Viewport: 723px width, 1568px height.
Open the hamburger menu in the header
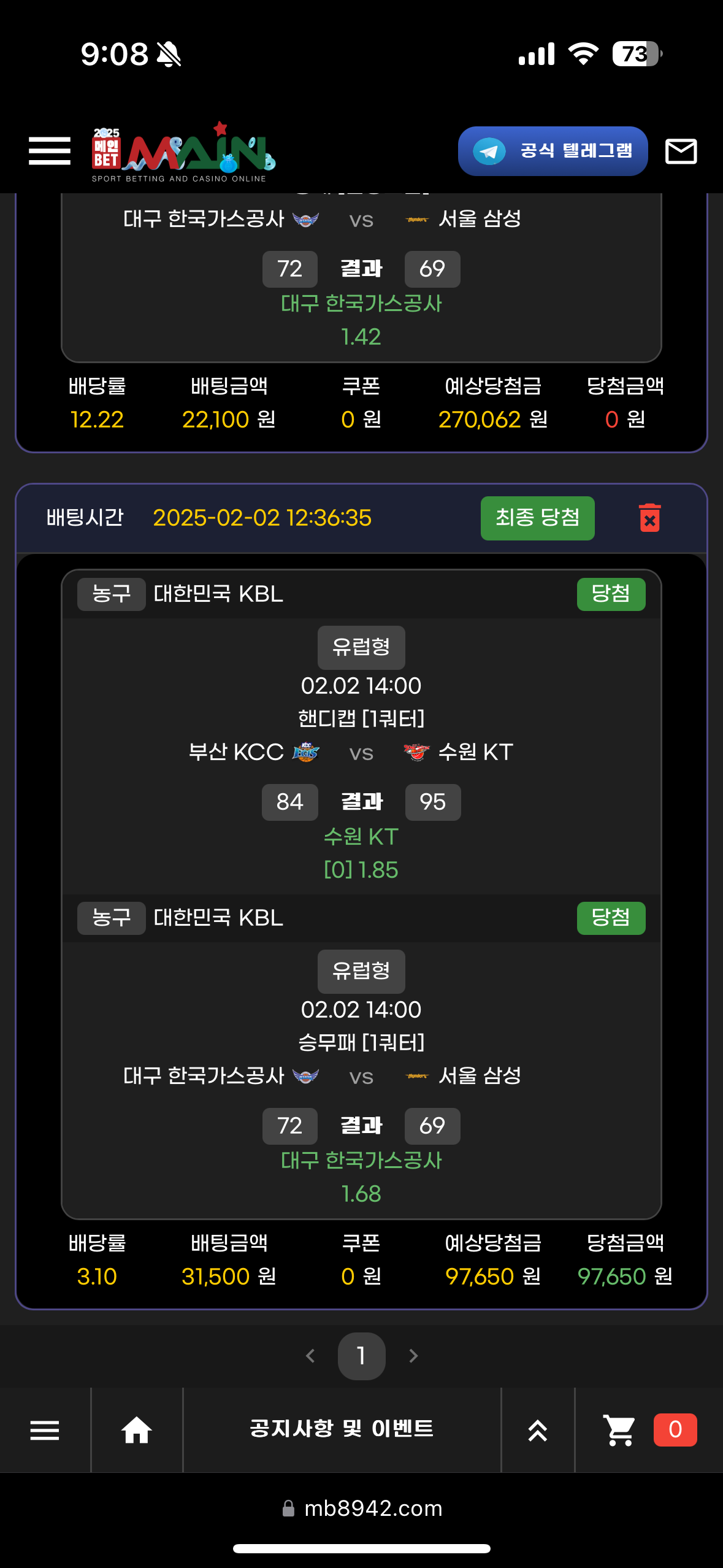point(50,151)
